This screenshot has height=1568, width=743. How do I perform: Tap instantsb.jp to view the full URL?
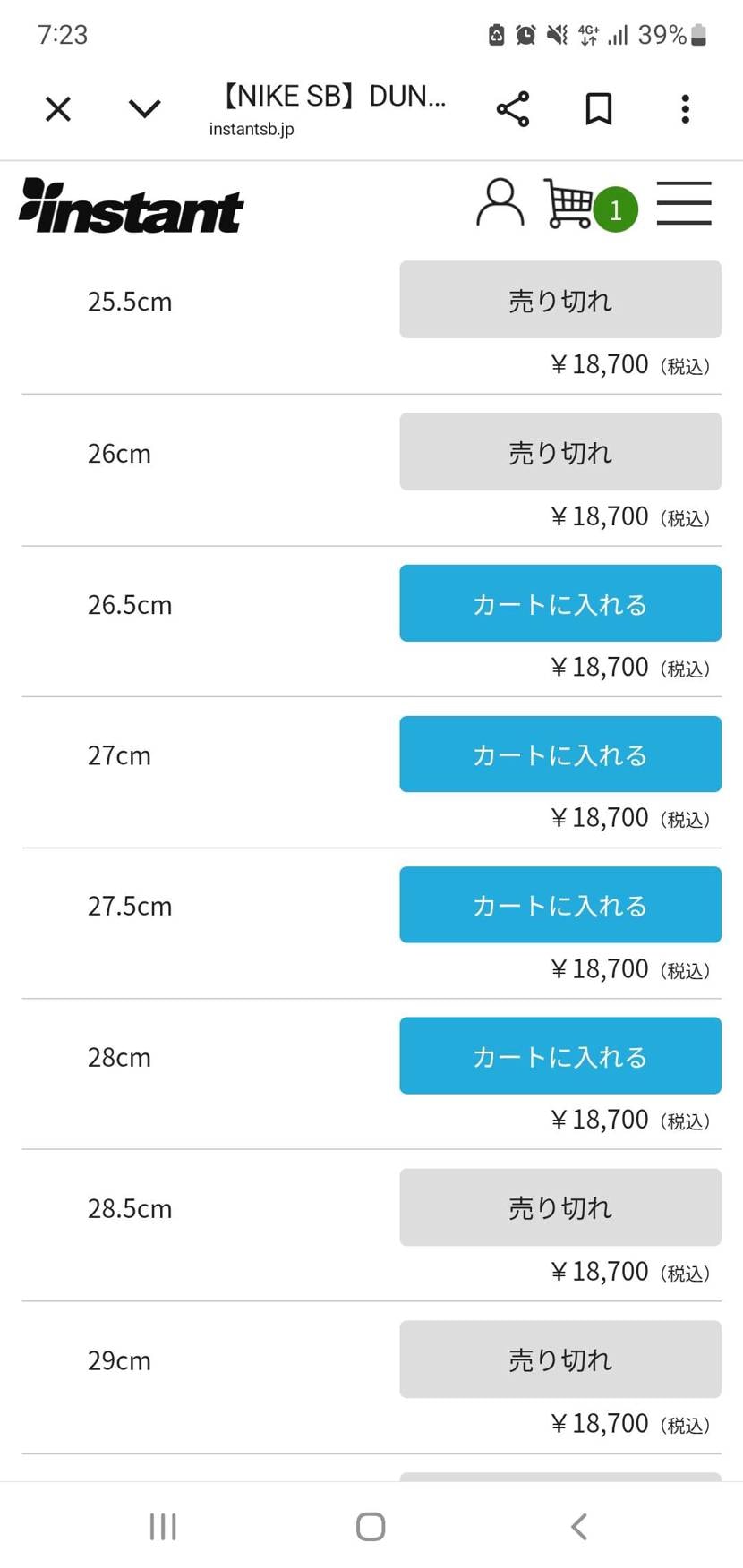pyautogui.click(x=252, y=128)
